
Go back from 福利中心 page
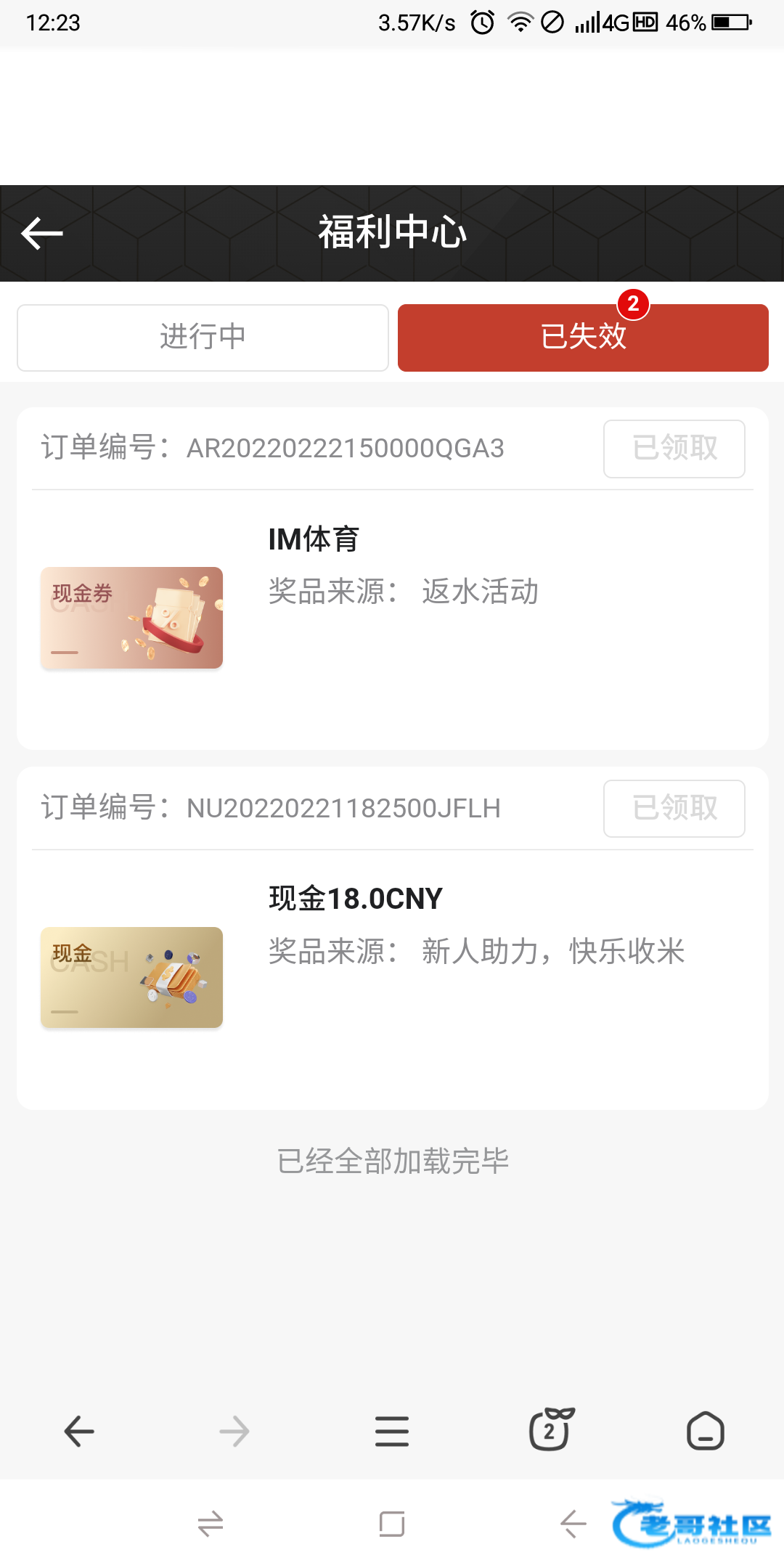coord(42,234)
